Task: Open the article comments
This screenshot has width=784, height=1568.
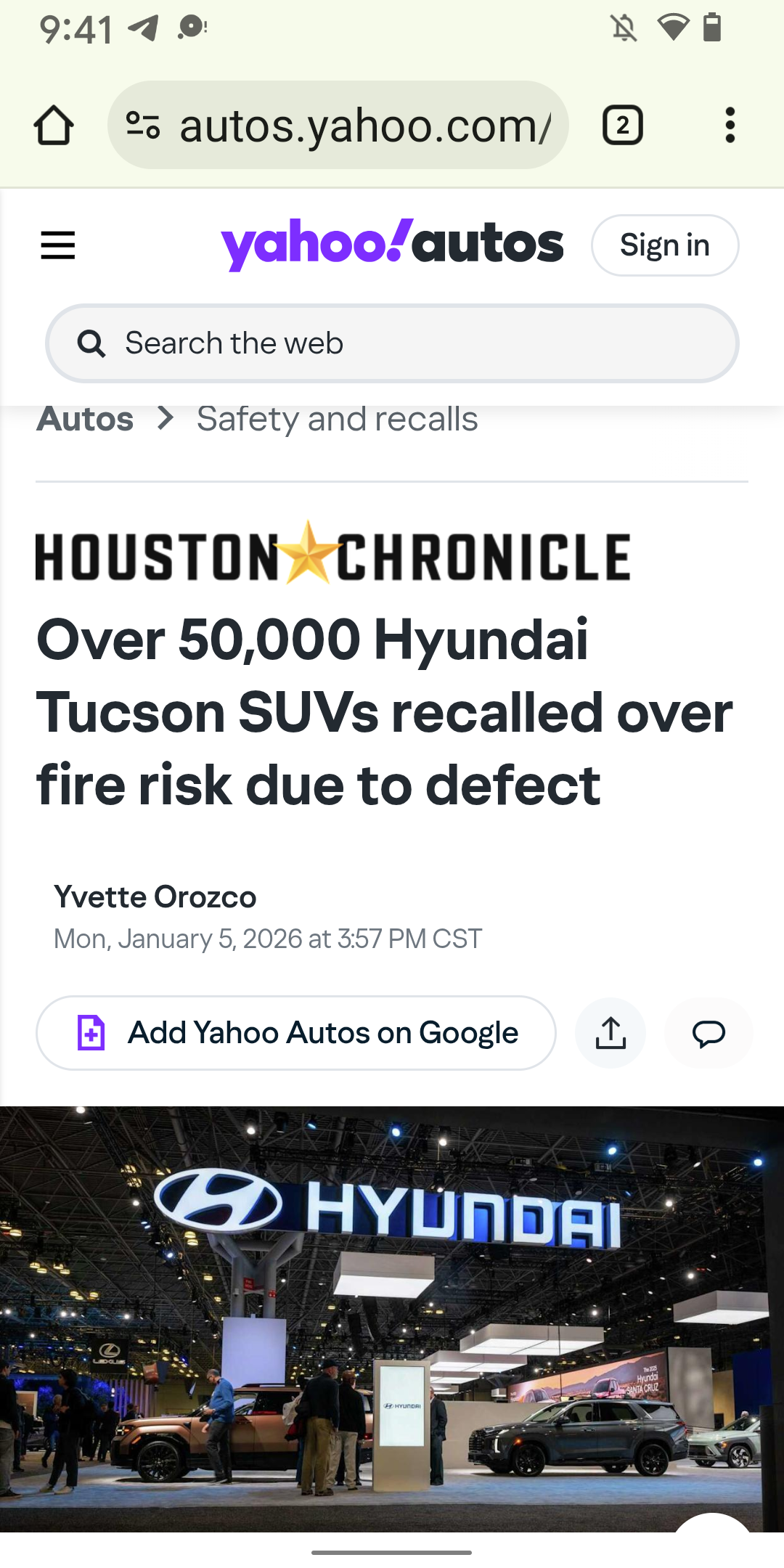Action: (709, 1032)
